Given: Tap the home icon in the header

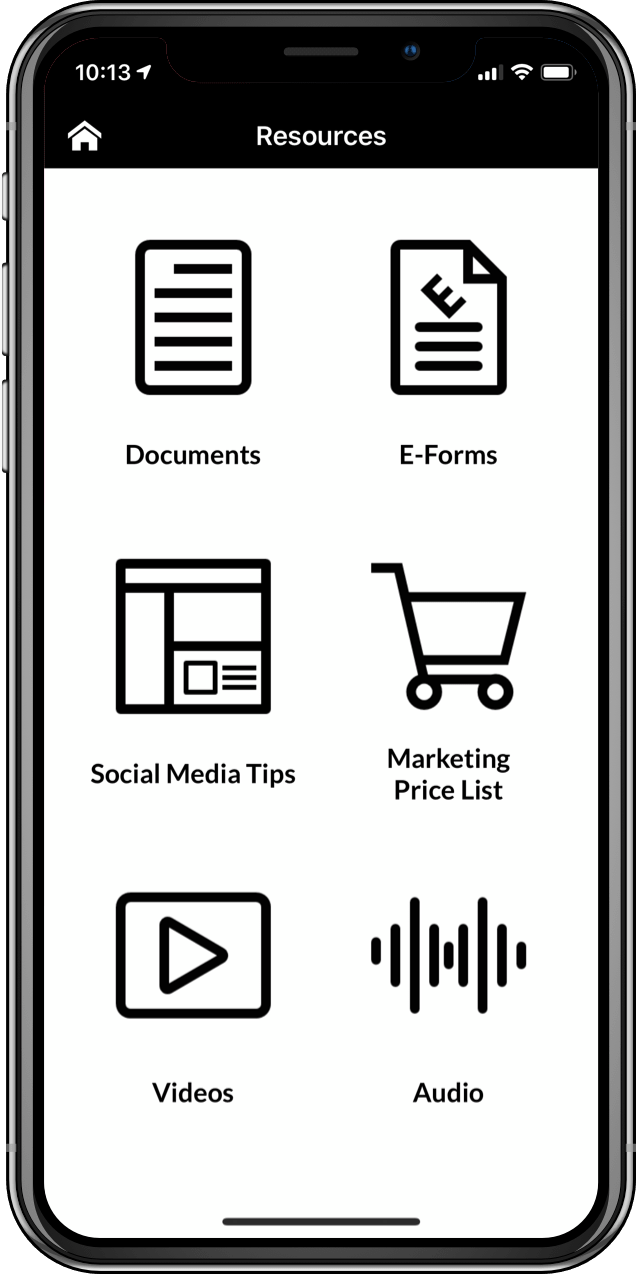Looking at the screenshot, I should [85, 137].
